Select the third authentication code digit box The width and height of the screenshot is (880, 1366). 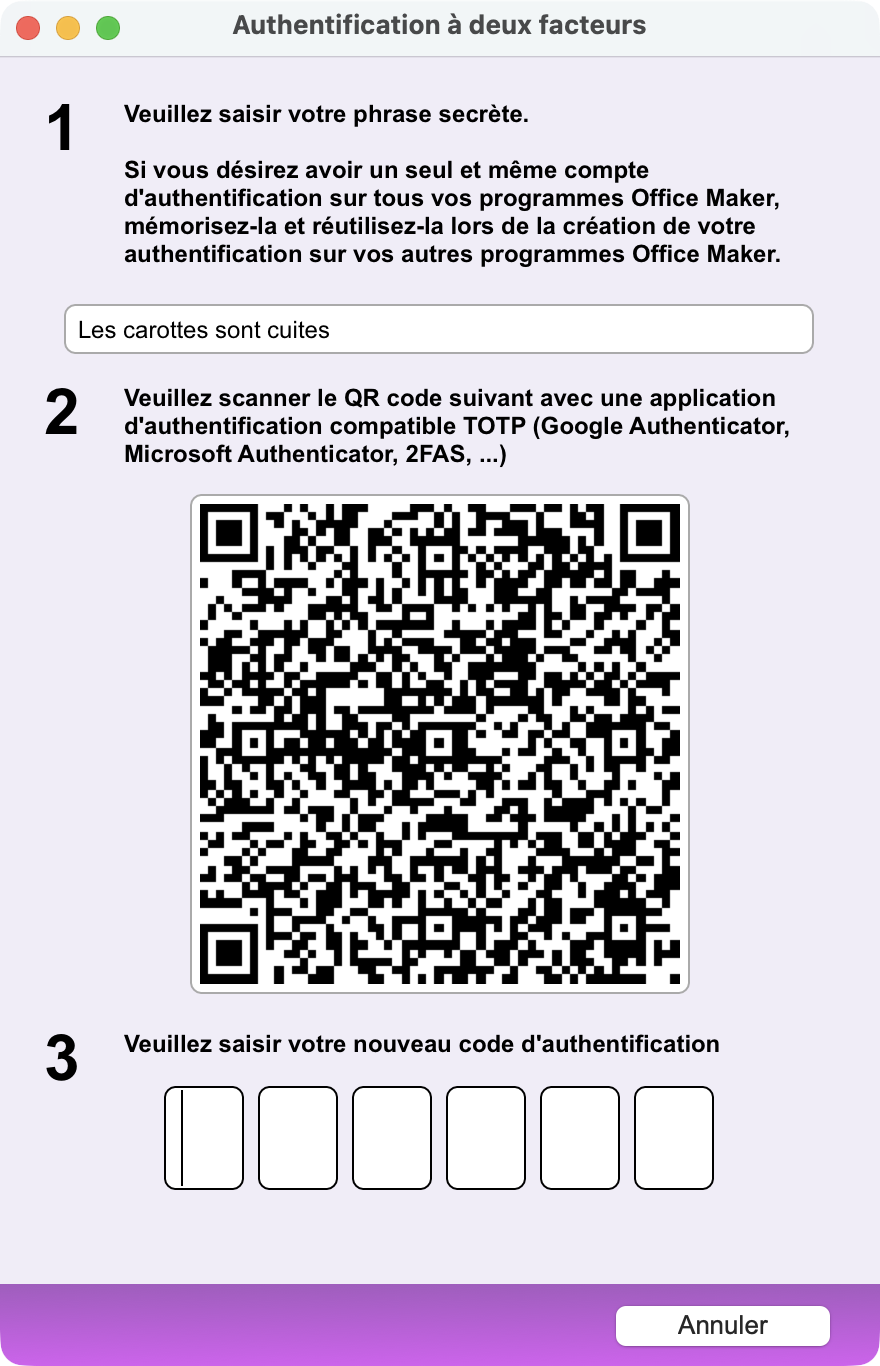click(392, 1138)
